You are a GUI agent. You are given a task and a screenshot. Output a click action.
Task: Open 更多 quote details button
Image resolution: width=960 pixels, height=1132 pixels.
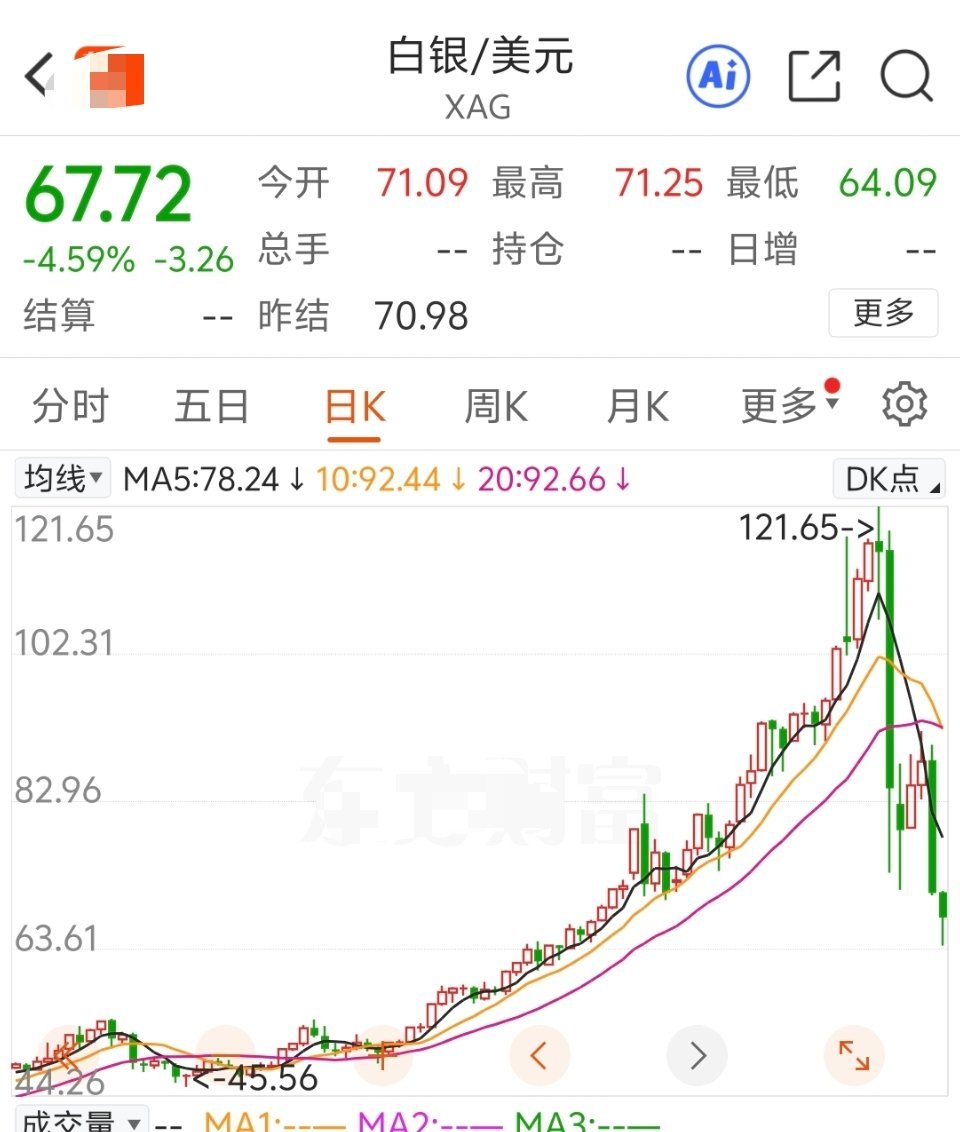click(x=883, y=314)
